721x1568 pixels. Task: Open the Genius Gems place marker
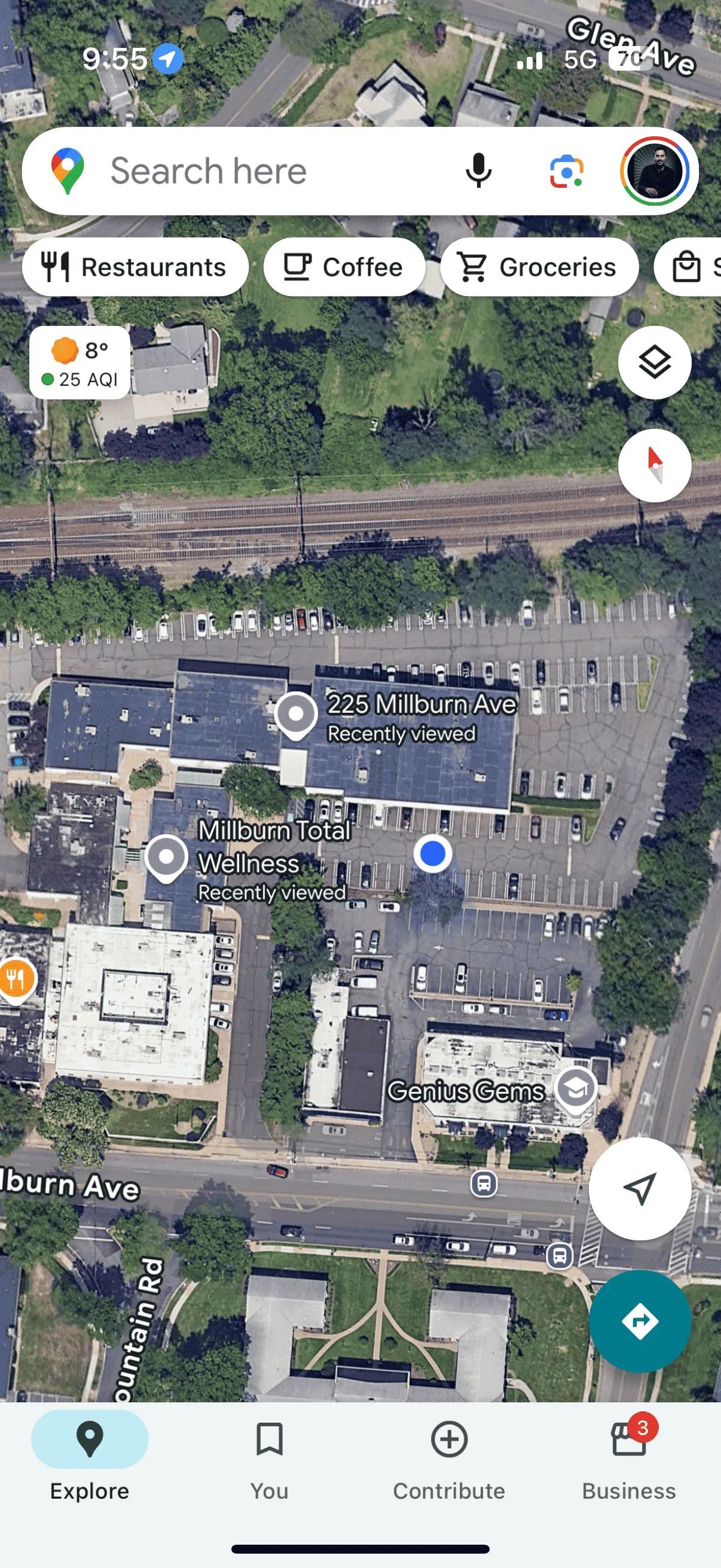pyautogui.click(x=575, y=1088)
